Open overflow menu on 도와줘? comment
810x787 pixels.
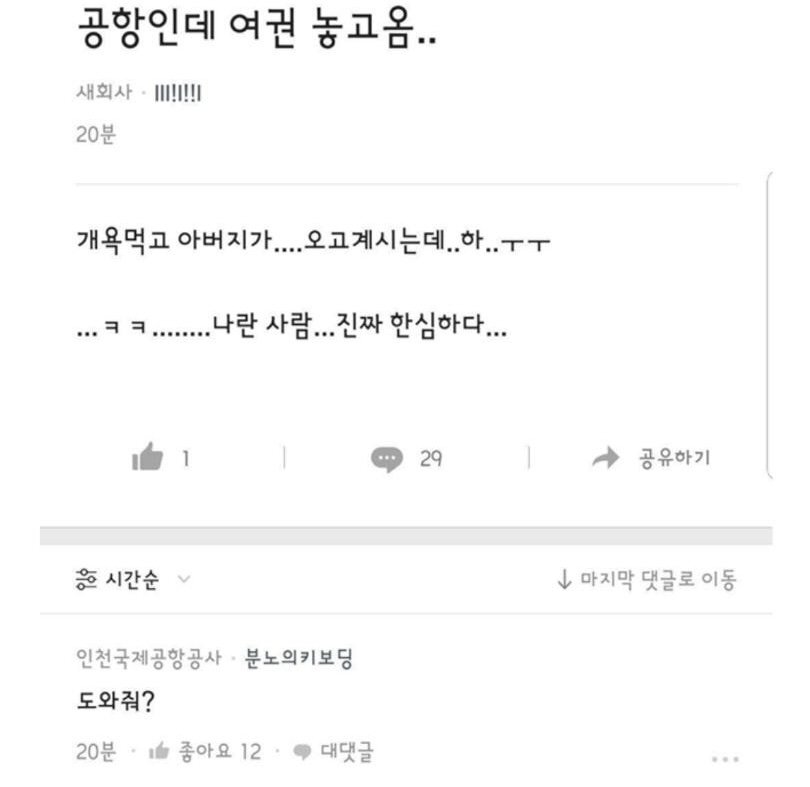click(725, 759)
